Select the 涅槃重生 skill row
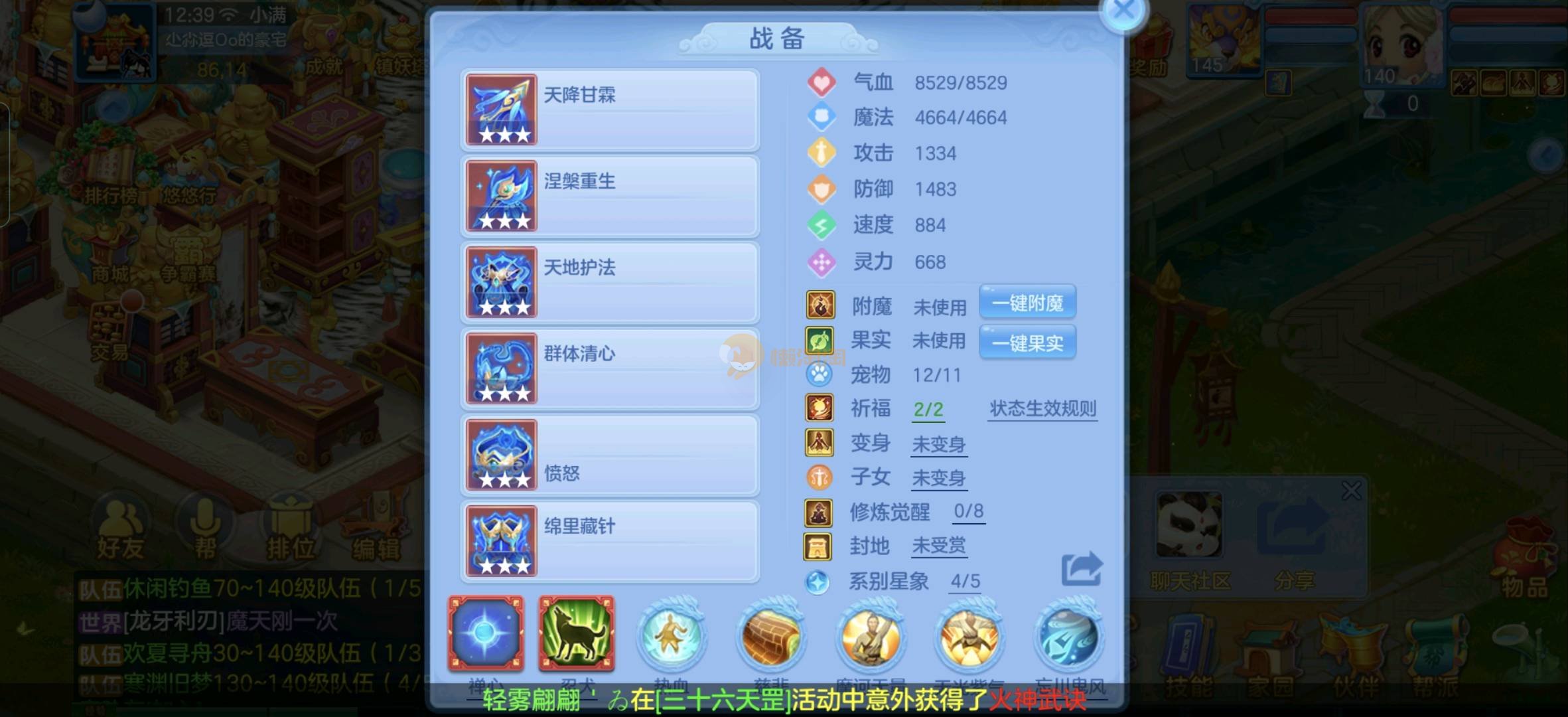This screenshot has width=1568, height=717. 610,196
